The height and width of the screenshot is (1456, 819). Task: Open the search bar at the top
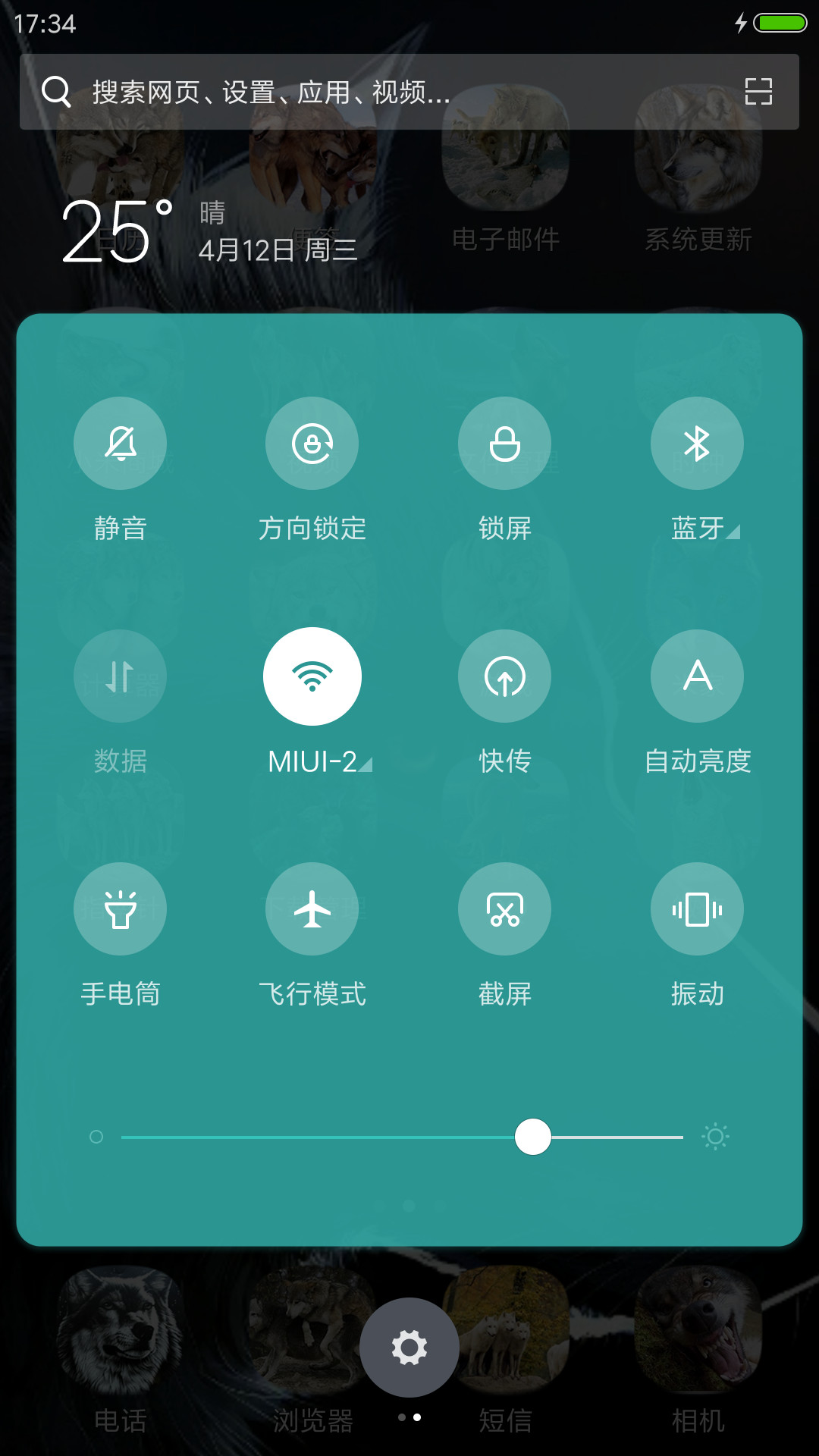pyautogui.click(x=409, y=92)
